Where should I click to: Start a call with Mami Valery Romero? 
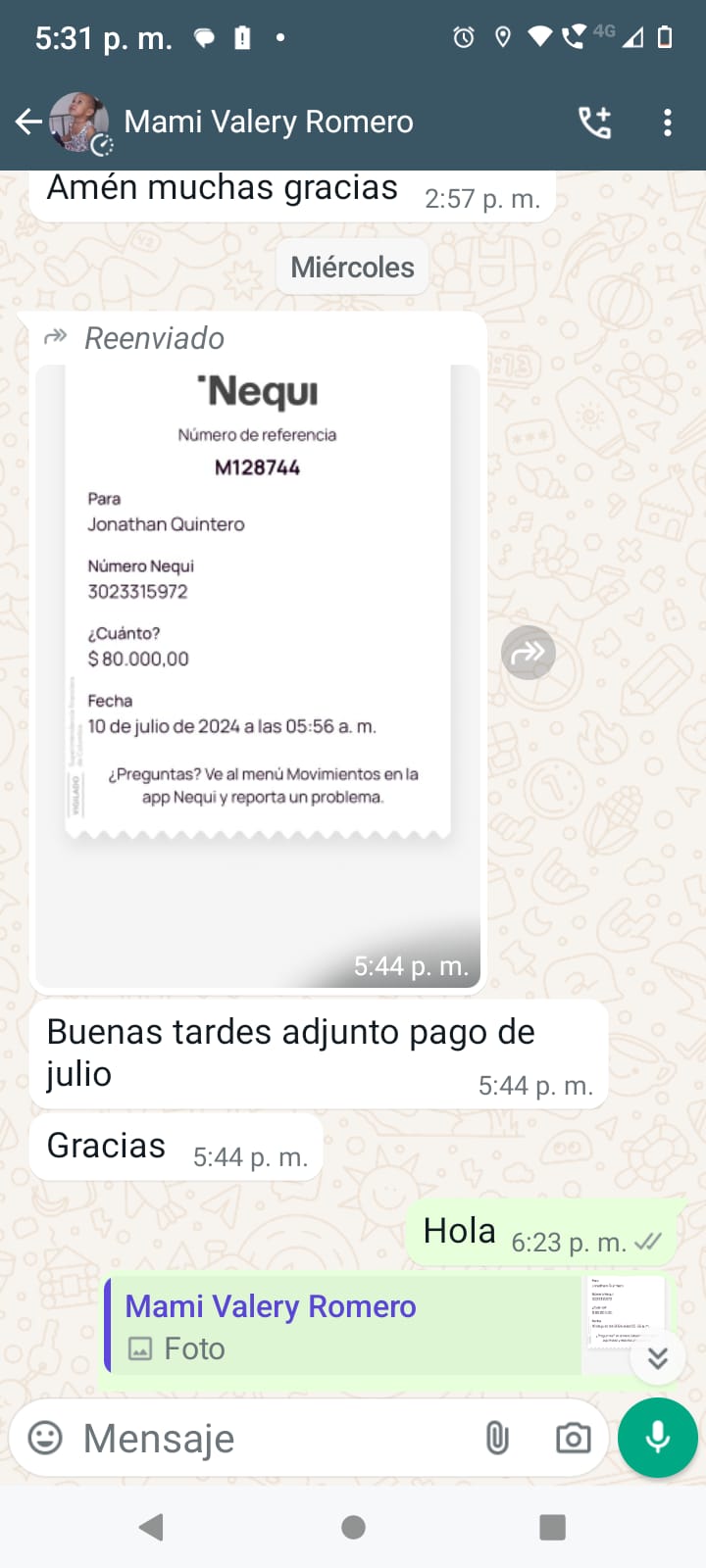tap(595, 122)
